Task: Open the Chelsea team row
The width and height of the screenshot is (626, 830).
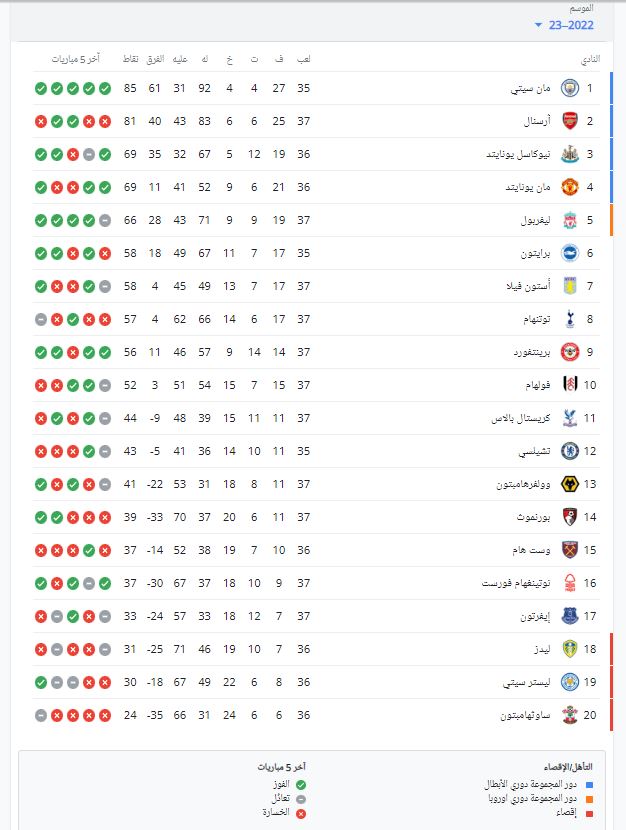Action: pos(533,450)
